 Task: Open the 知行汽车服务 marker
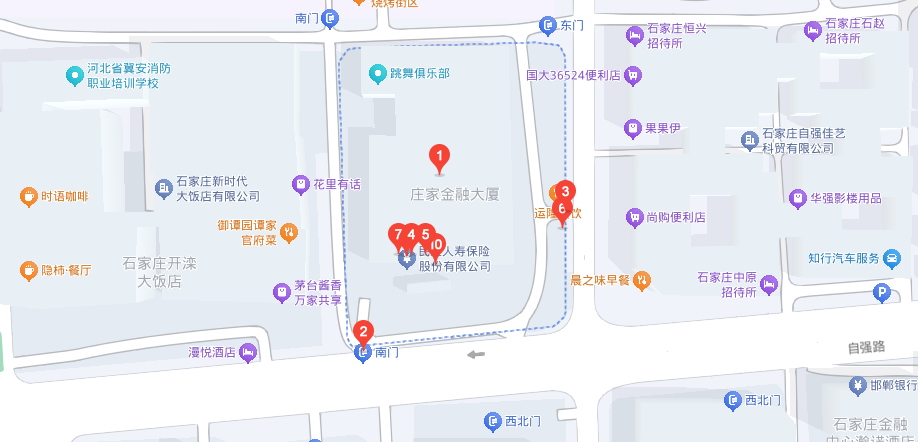[891, 259]
